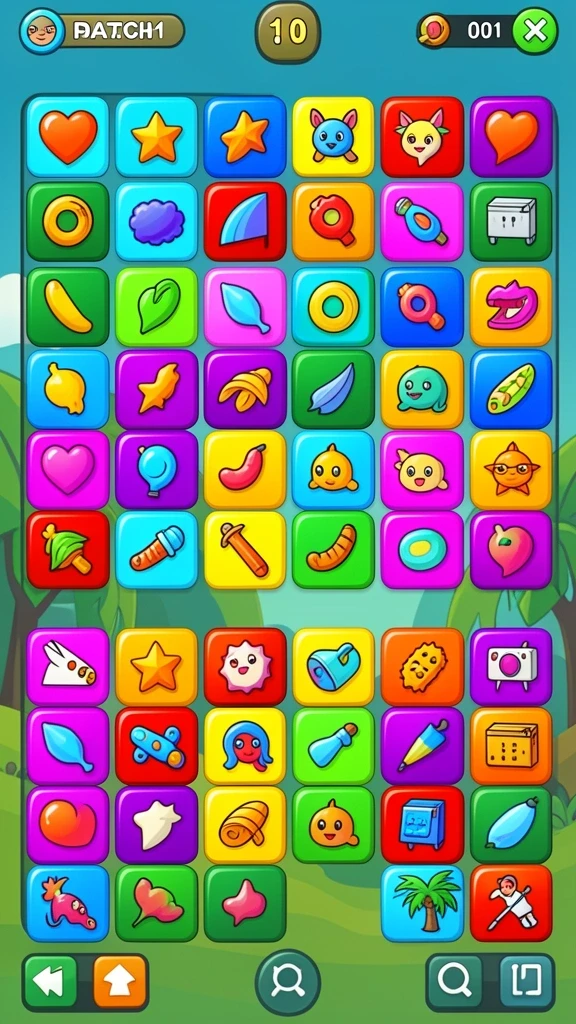Tap the refrigerator tile on green background
Screen dimensions: 576x1024
click(x=511, y=221)
